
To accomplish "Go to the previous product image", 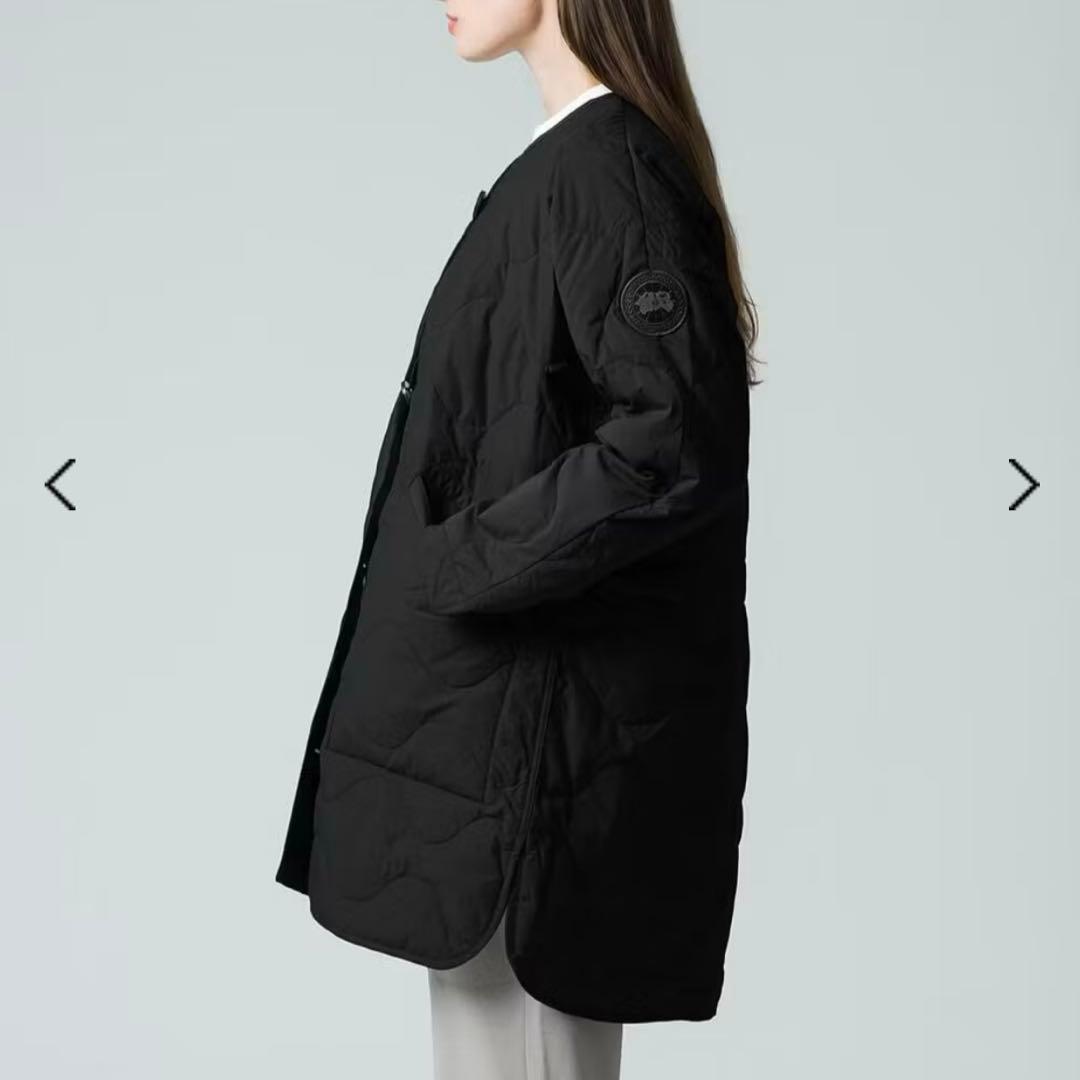I will click(x=60, y=485).
